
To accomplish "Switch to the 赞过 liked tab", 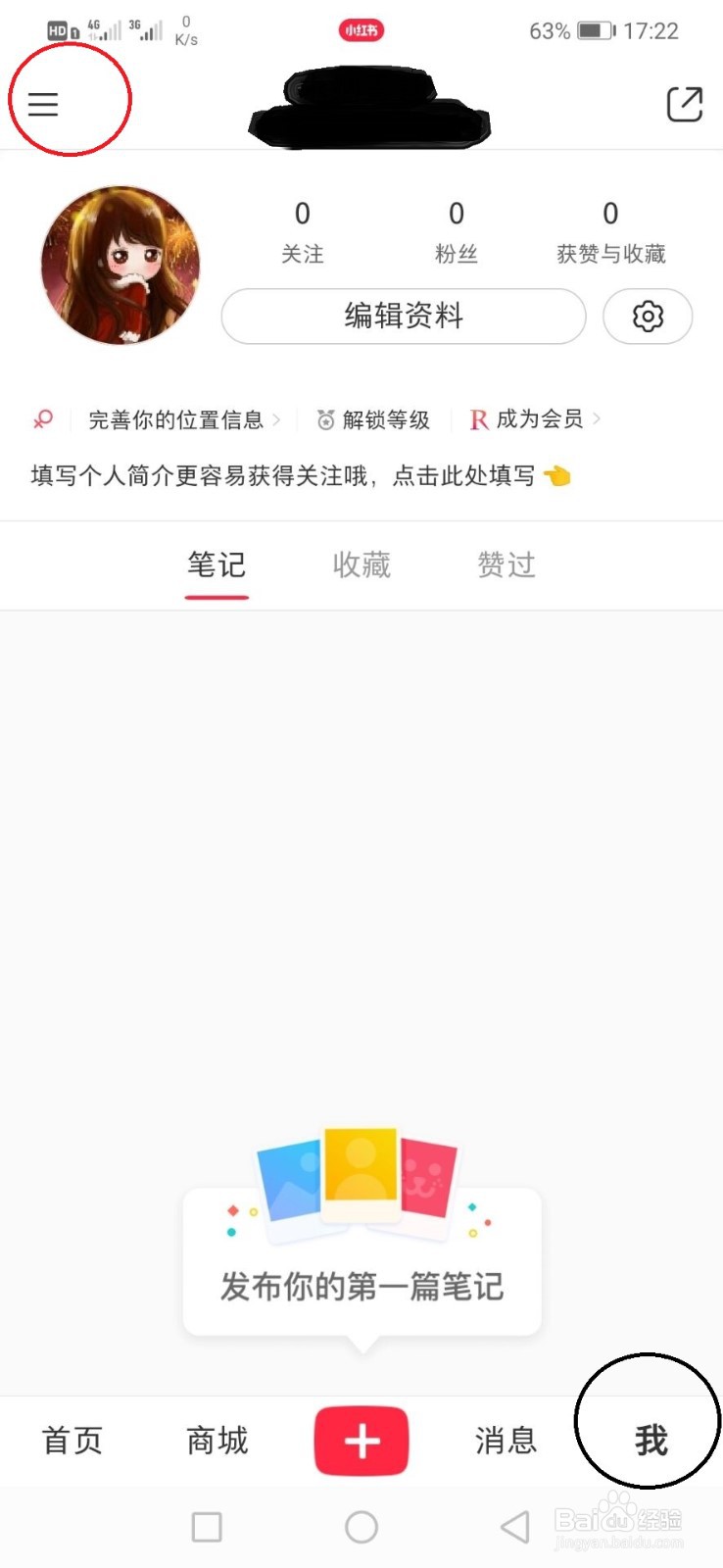I will [505, 565].
